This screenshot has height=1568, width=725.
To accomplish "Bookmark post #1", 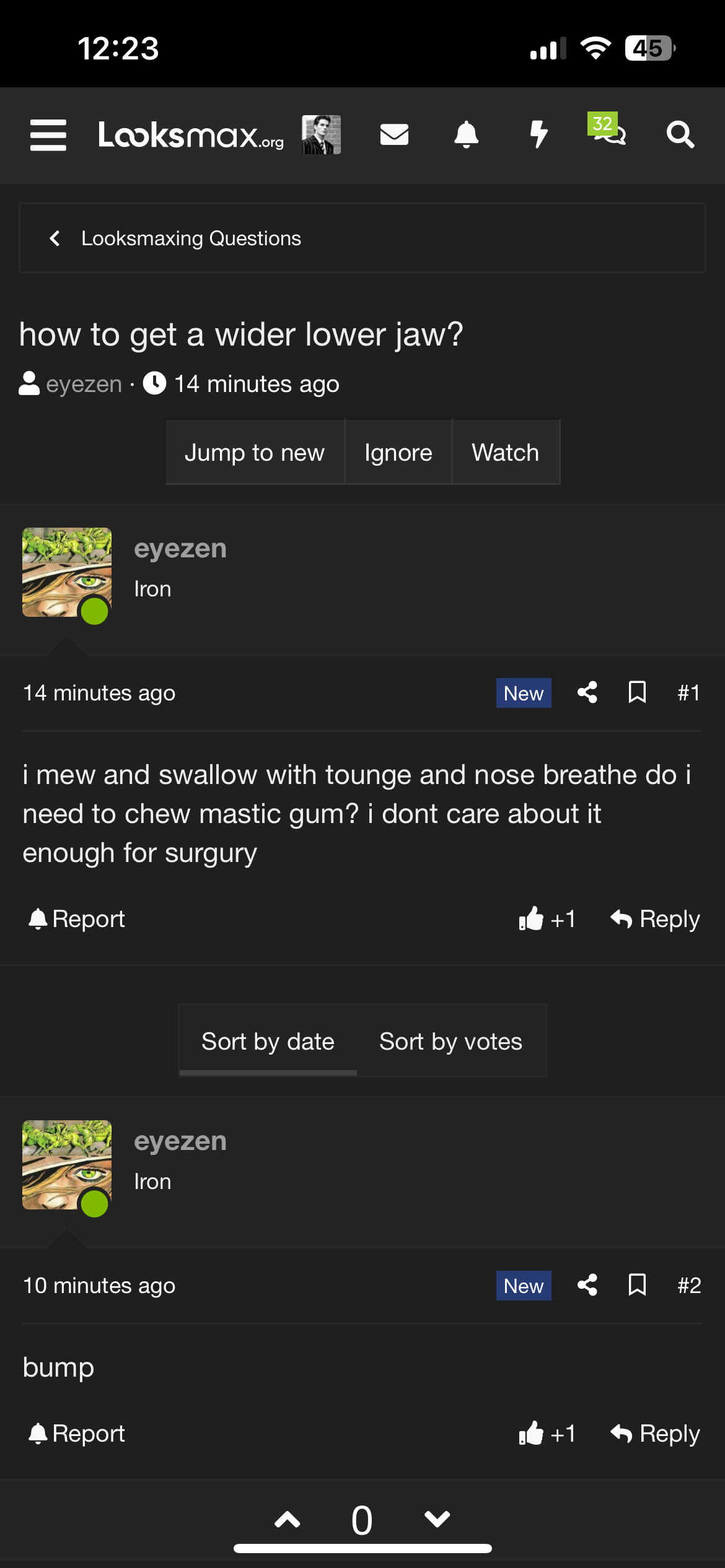I will [x=637, y=692].
